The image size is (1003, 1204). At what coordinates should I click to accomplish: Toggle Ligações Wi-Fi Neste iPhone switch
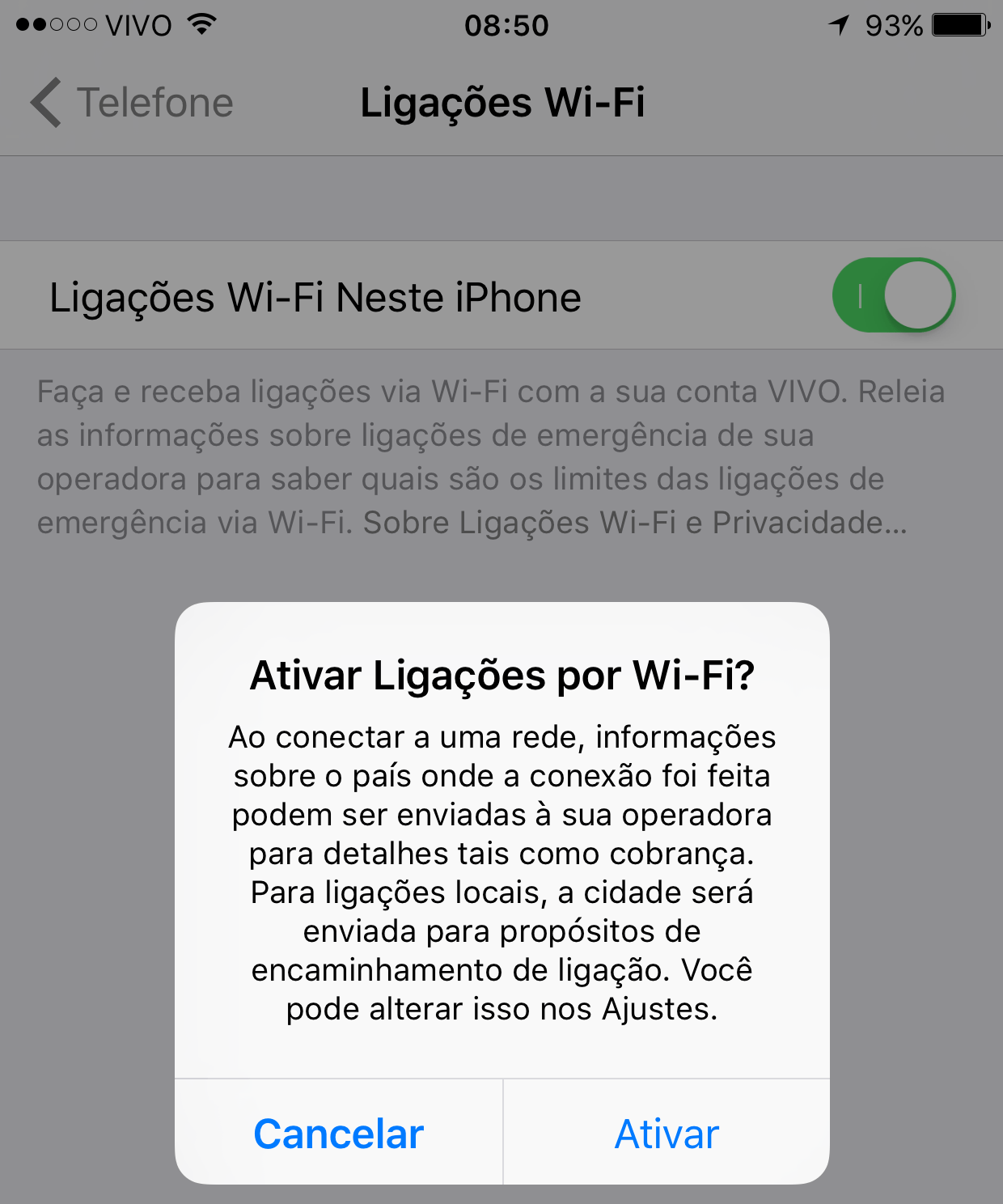pos(893,295)
